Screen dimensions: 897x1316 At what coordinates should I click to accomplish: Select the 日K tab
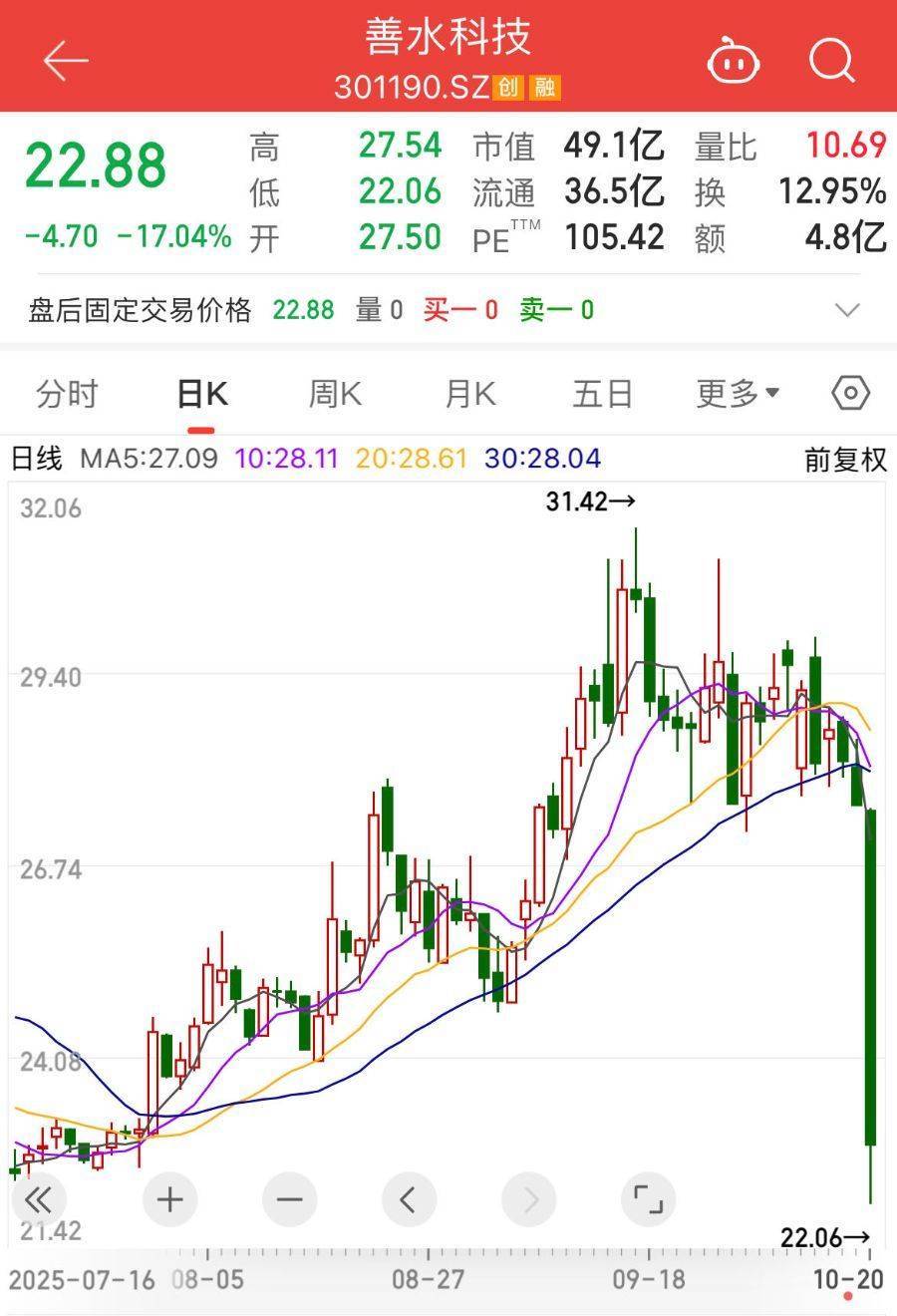[x=201, y=394]
